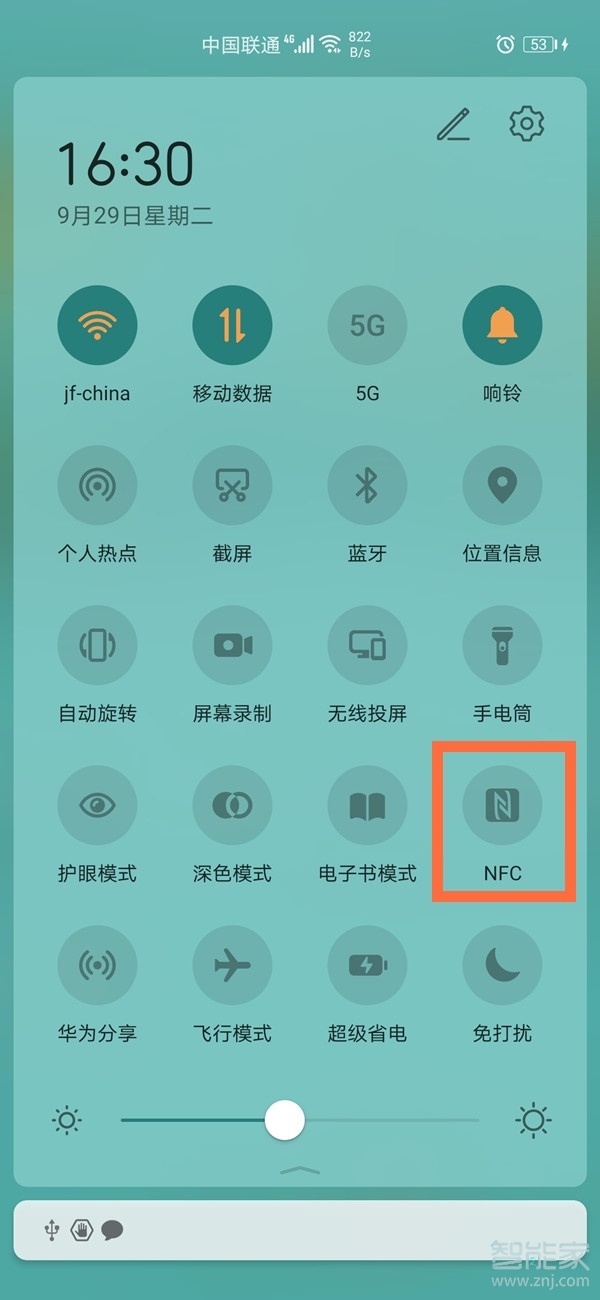Open the quick settings edit pencil
Screen dimensions: 600x1300
pos(453,124)
